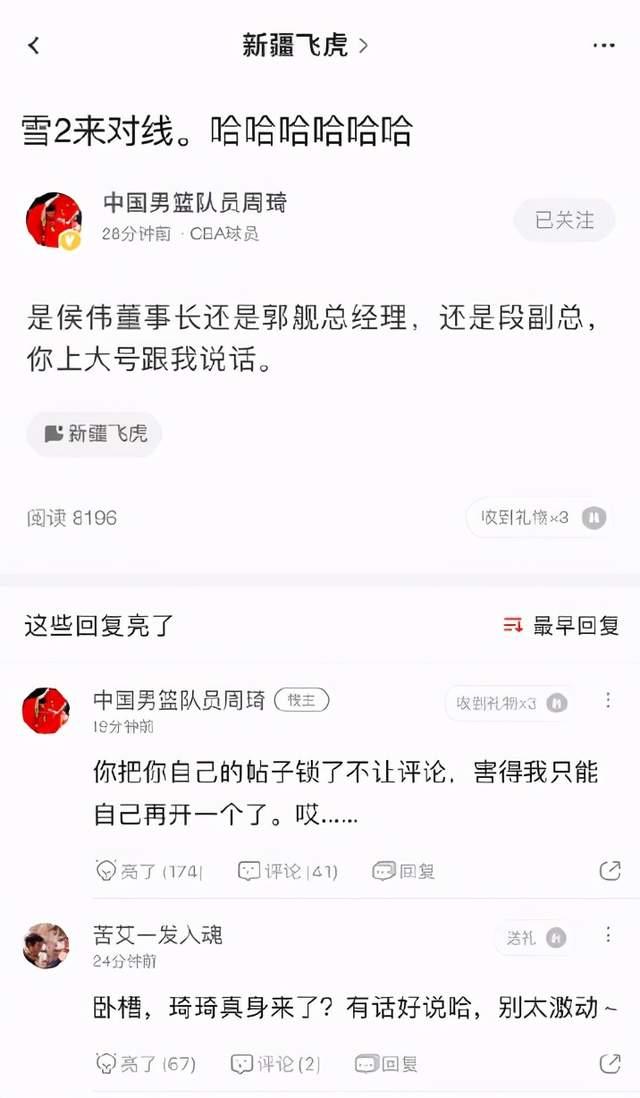Tap the 新疆飞虎 topic chip
640x1098 pixels.
95,433
